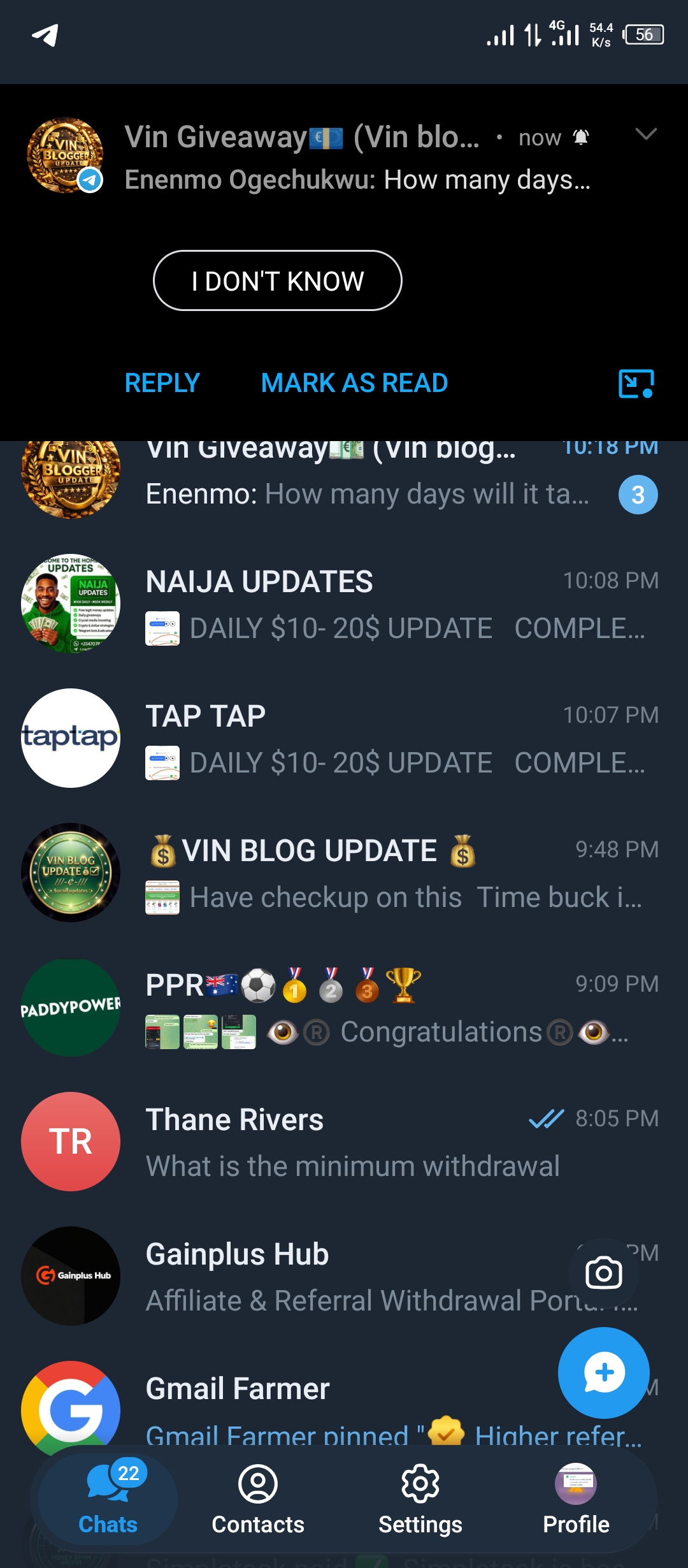688x1568 pixels.
Task: Switch to the Settings tab
Action: 420,1498
